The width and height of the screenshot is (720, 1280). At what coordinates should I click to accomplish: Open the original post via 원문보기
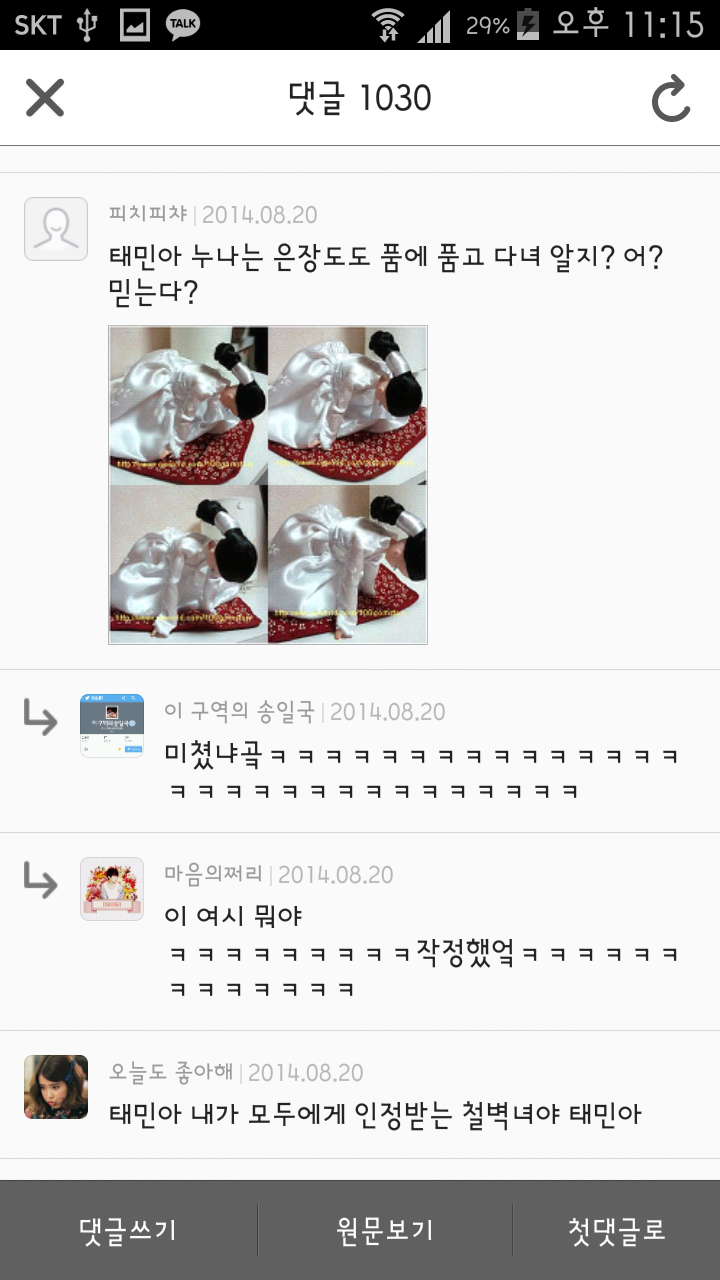tap(385, 1229)
